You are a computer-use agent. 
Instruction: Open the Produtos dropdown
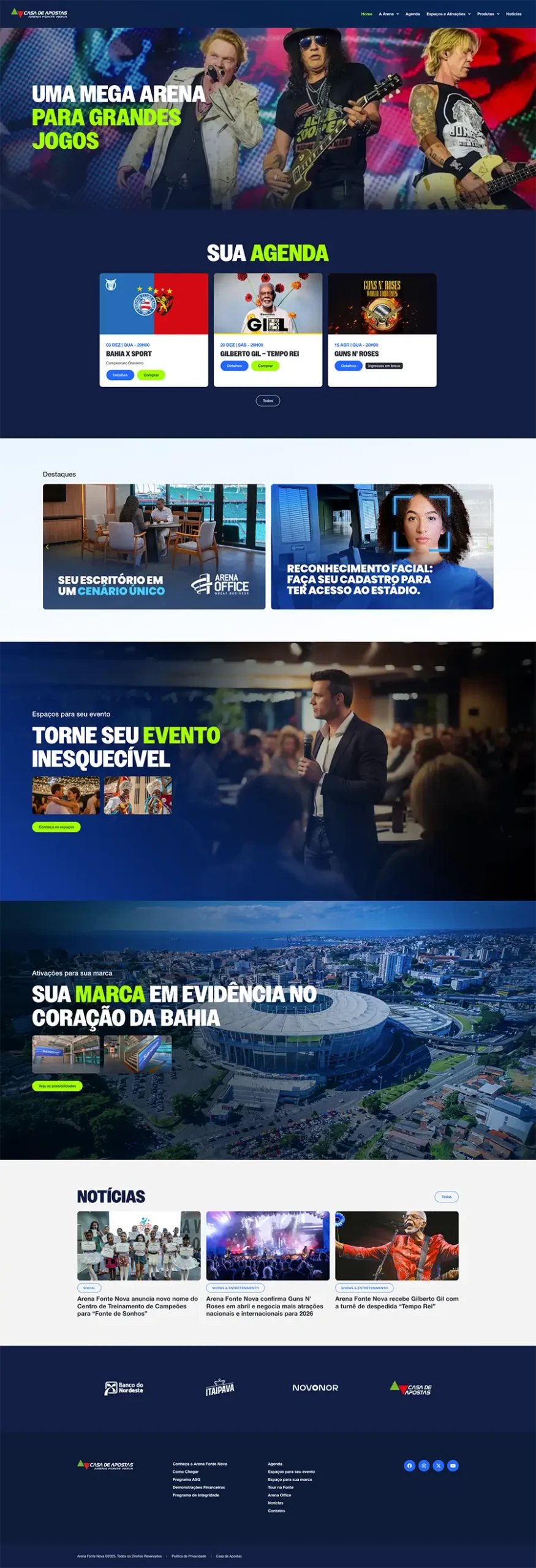pyautogui.click(x=488, y=13)
